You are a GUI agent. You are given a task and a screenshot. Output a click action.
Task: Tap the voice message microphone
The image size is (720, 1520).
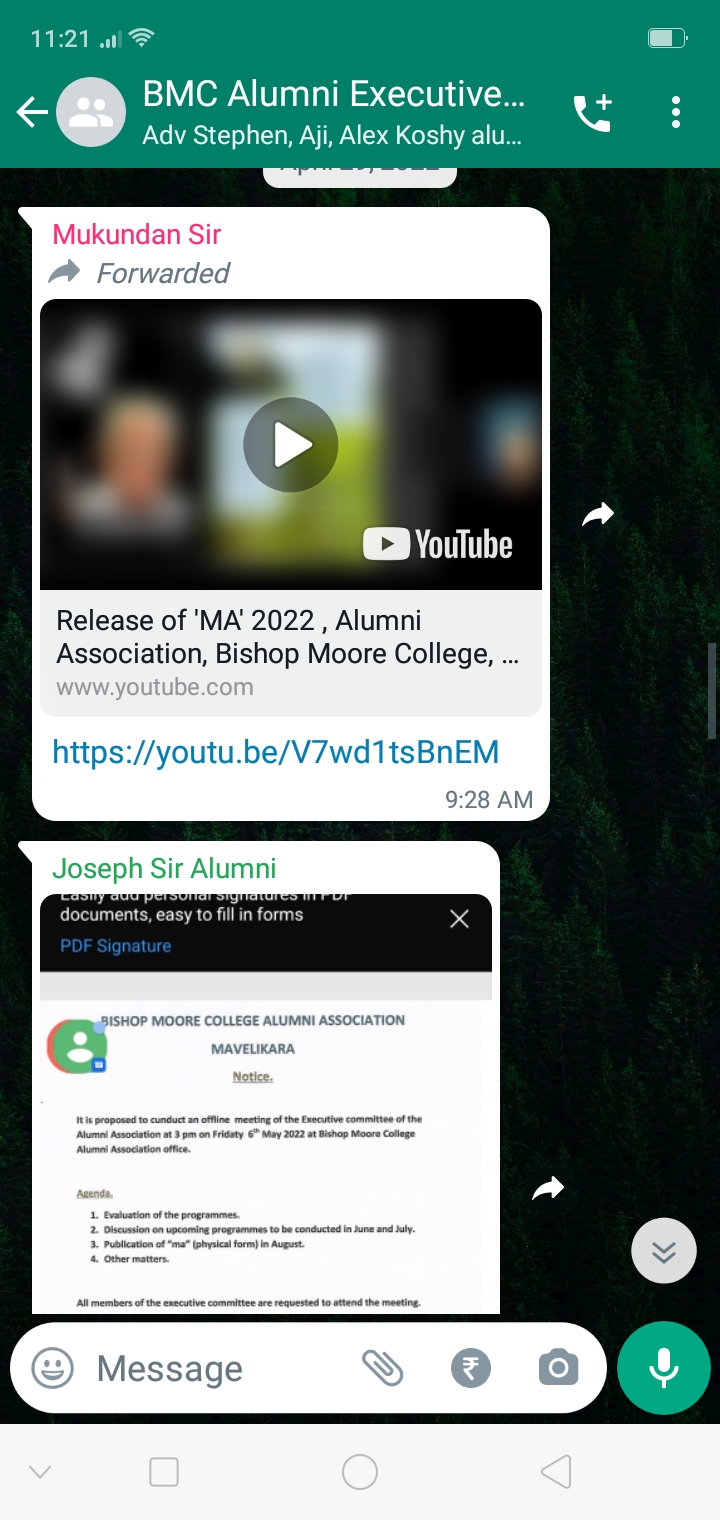pyautogui.click(x=664, y=1368)
